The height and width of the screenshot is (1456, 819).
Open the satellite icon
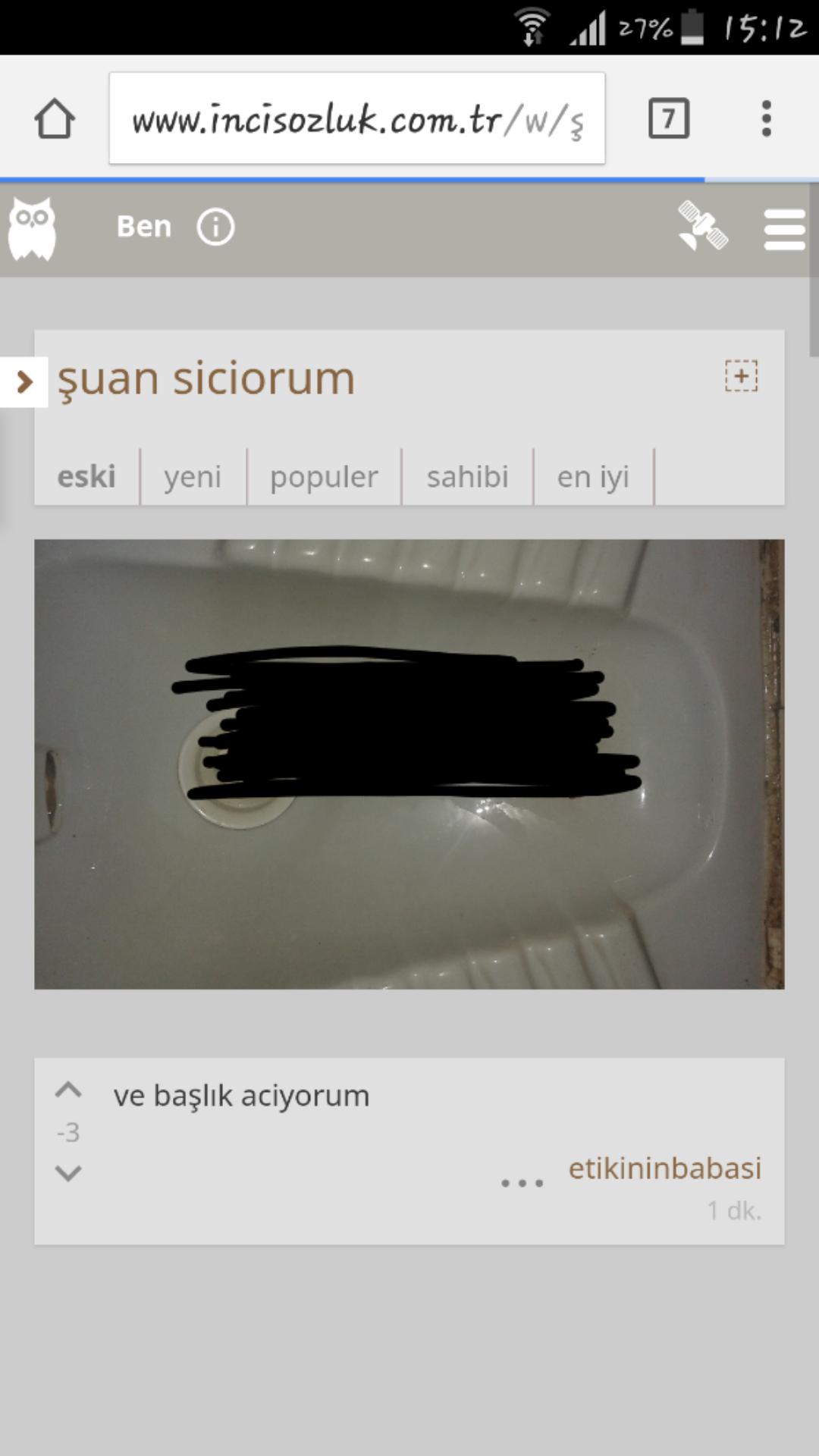click(702, 227)
